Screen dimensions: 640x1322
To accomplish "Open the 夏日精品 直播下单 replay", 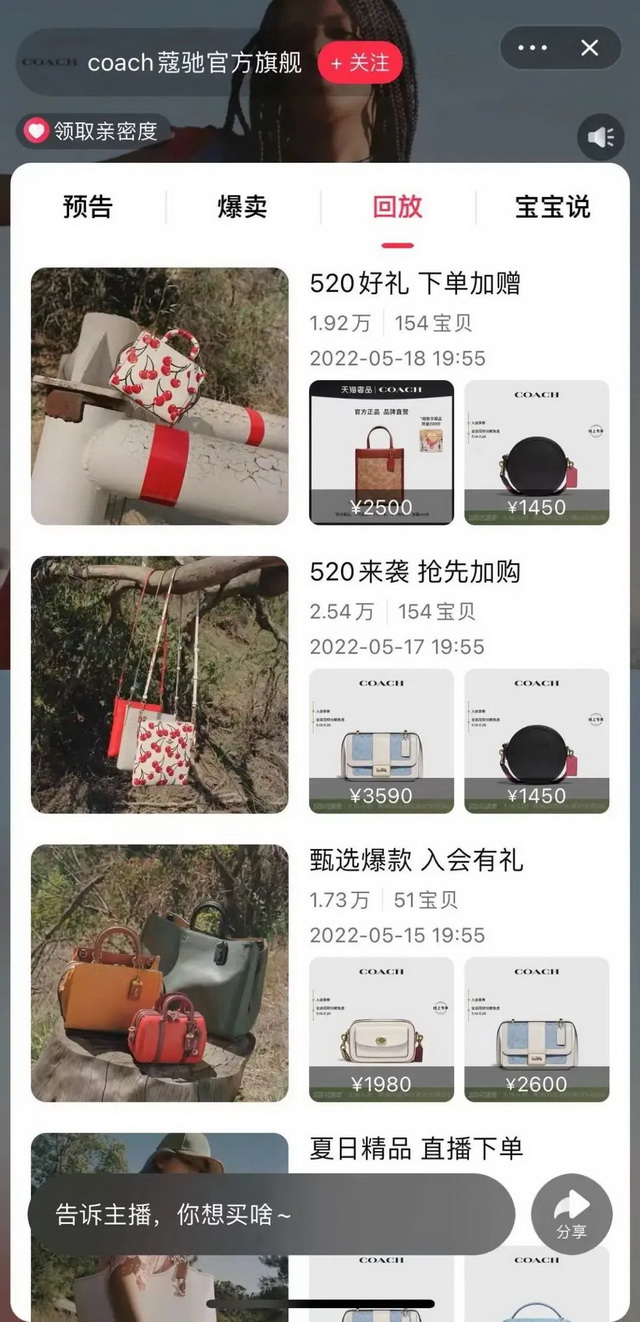I will (x=416, y=1148).
